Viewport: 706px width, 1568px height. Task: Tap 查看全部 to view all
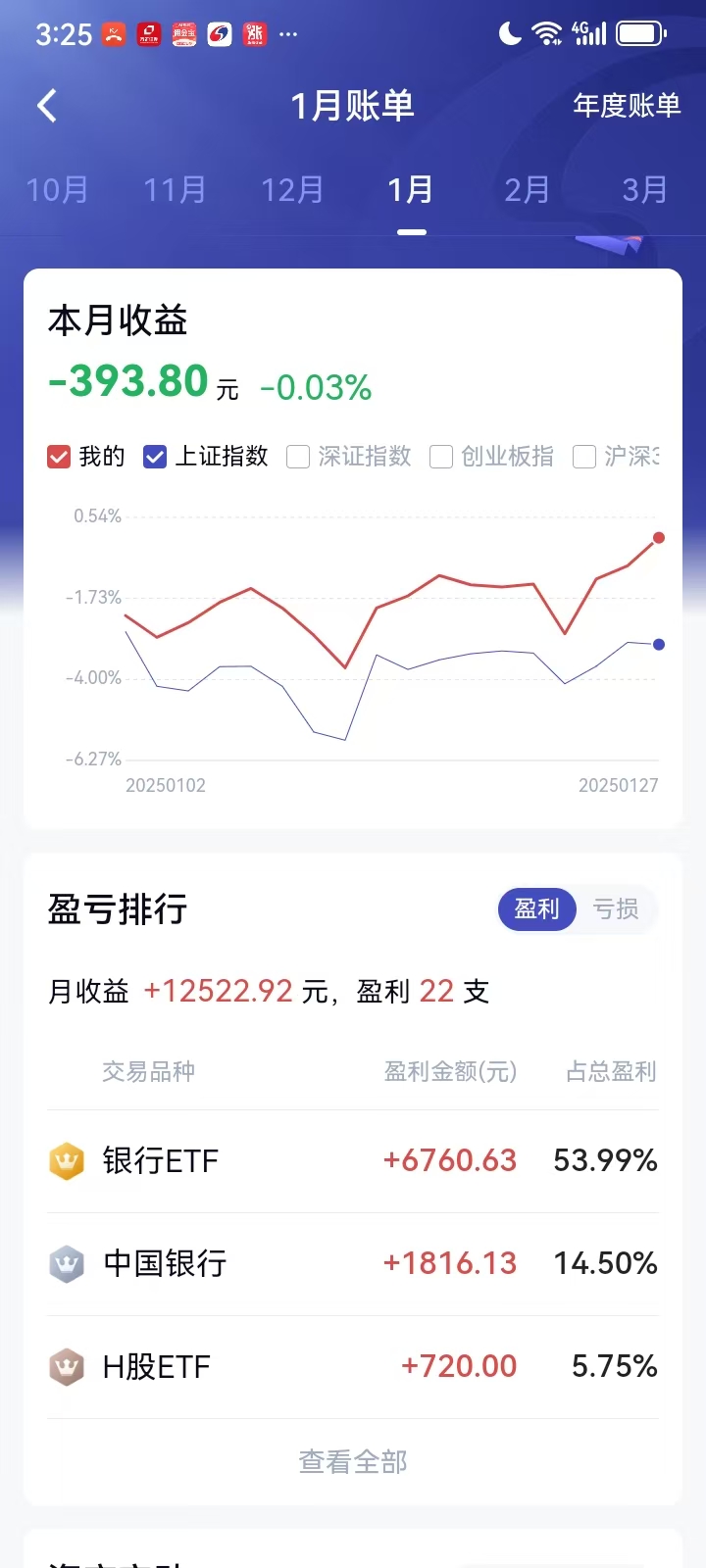pyautogui.click(x=353, y=1462)
